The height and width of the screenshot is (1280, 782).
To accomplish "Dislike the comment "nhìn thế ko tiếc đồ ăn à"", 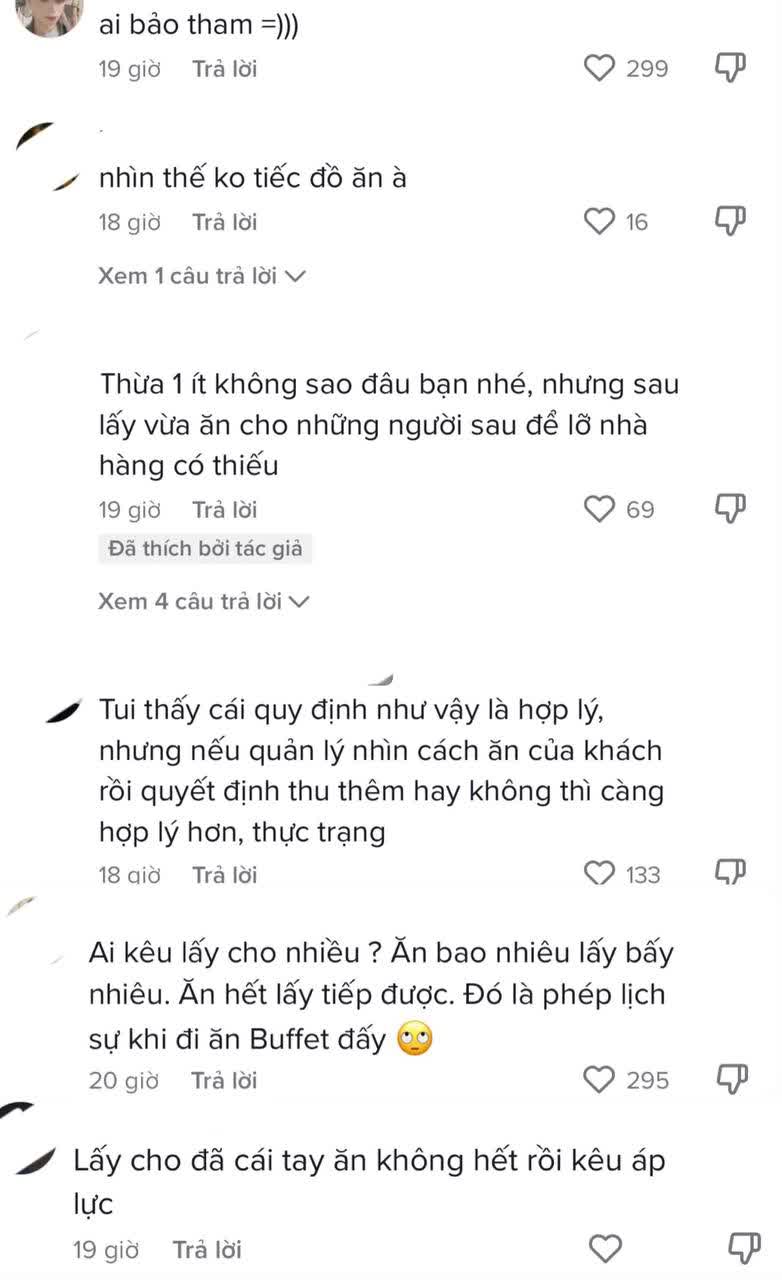I will coord(731,221).
